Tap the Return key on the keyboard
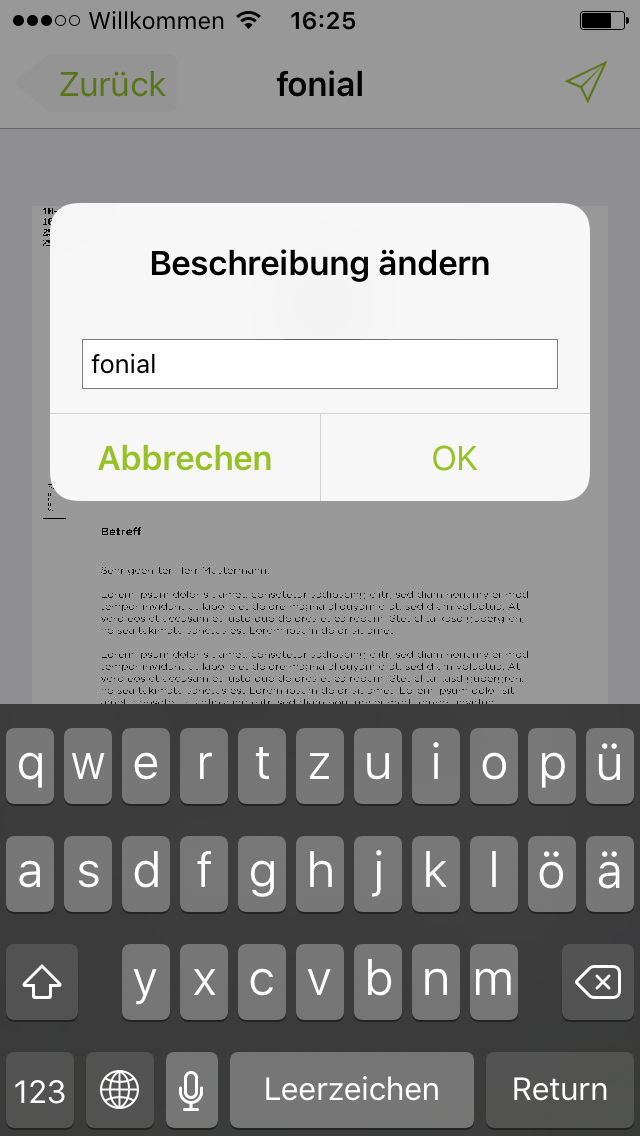This screenshot has height=1136, width=640. (x=560, y=1090)
